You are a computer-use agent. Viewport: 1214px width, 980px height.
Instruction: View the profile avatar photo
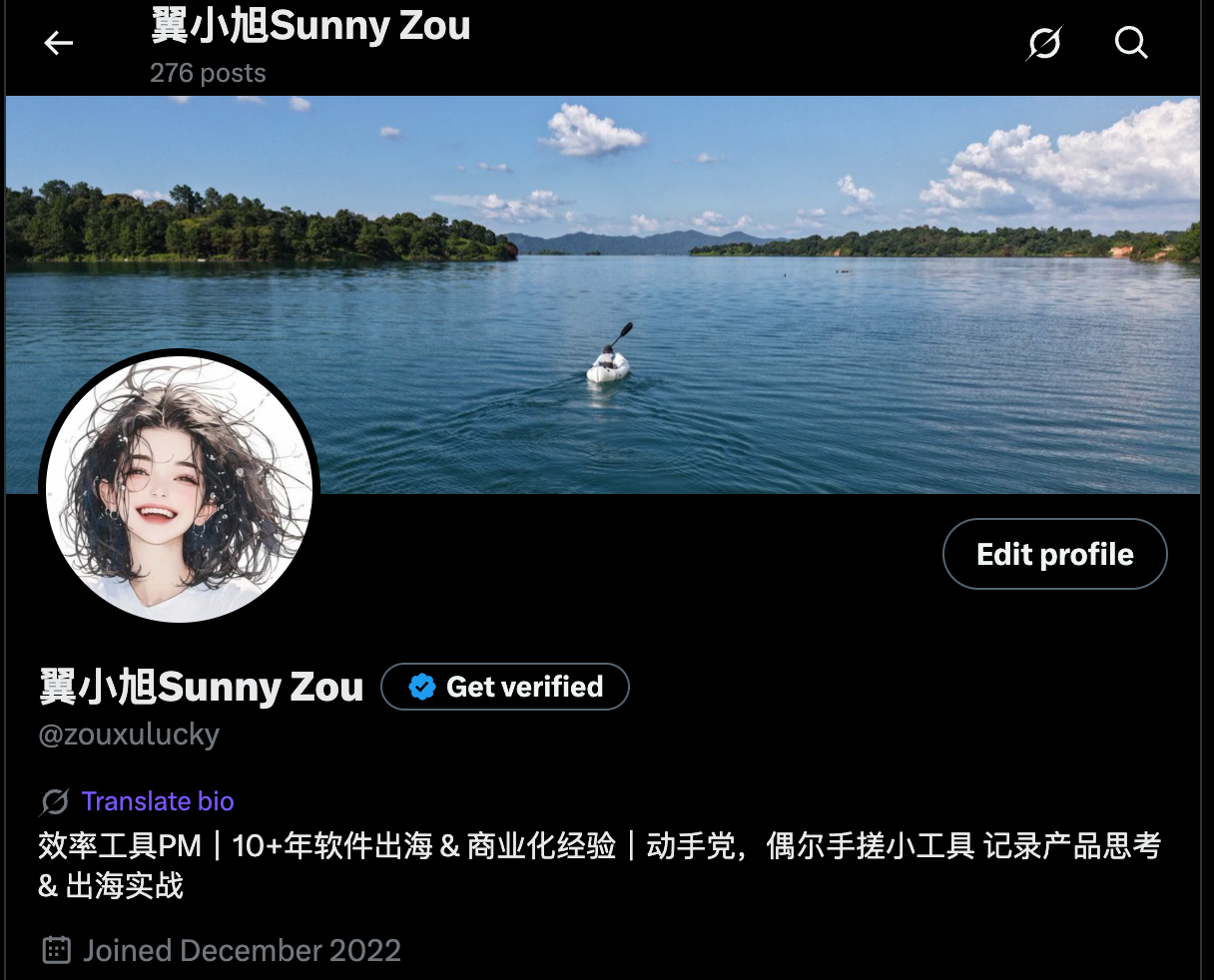point(180,489)
